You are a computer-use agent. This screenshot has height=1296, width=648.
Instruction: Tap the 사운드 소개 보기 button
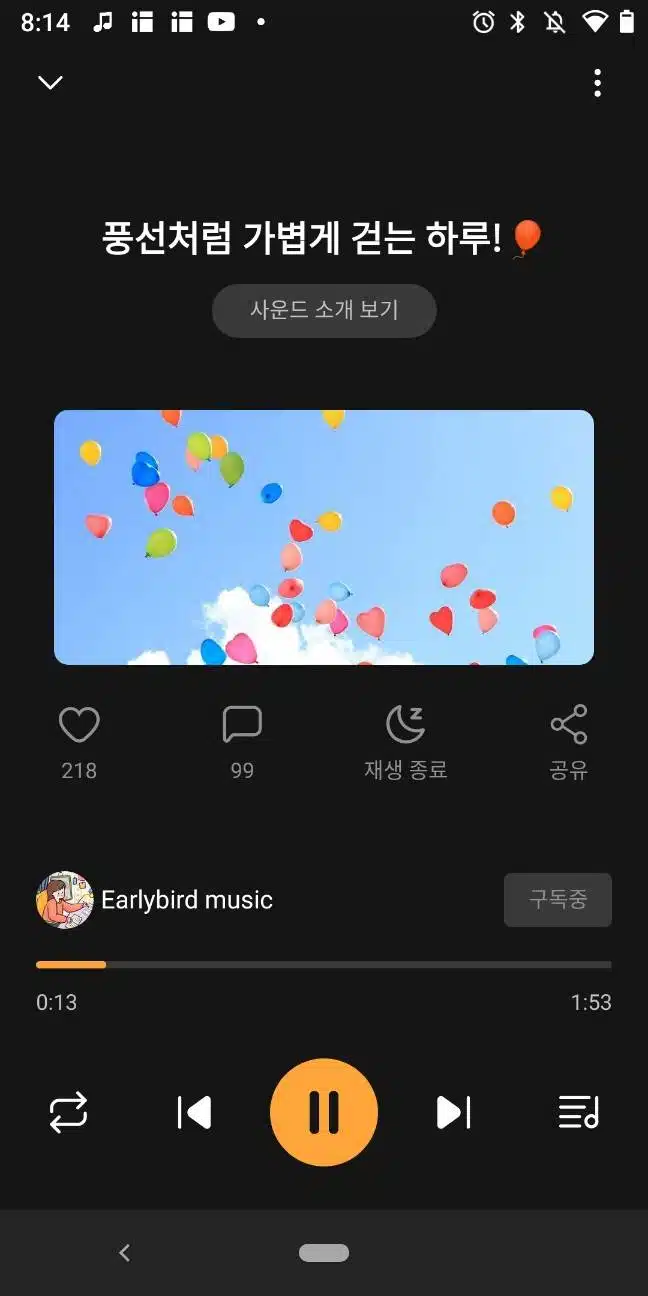(324, 310)
